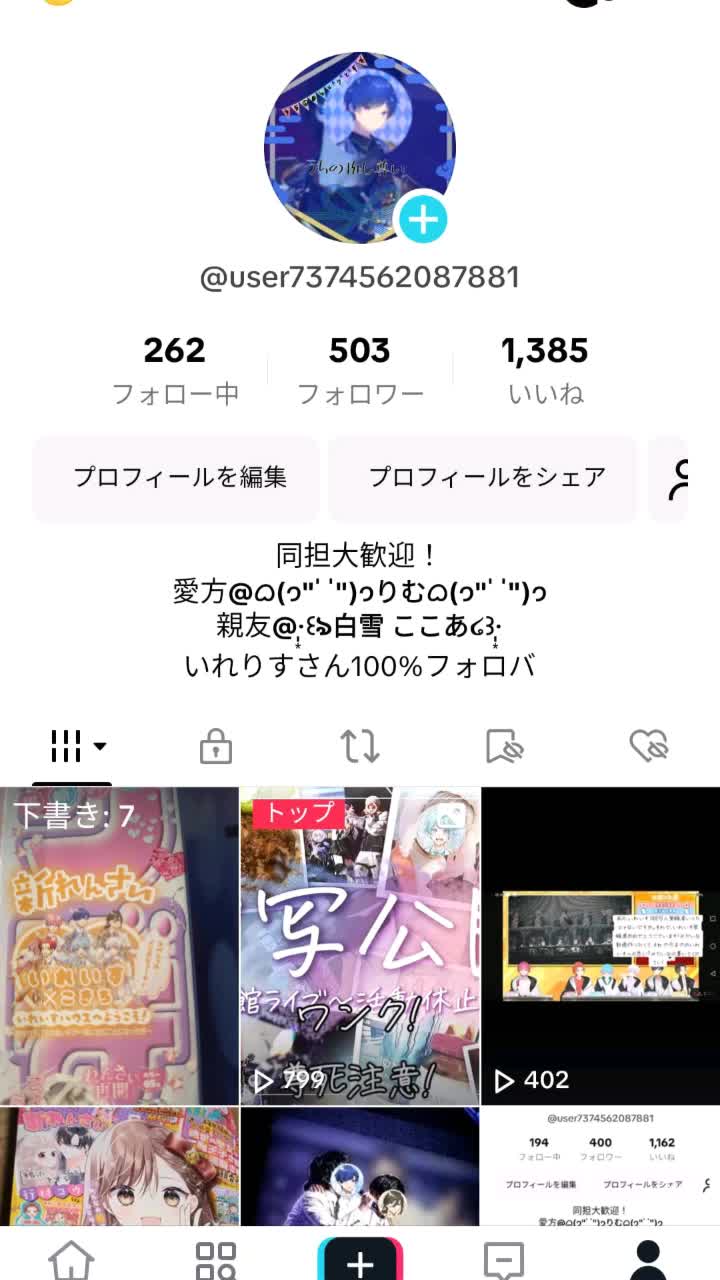Open the 下書き: 7 drafts tile
The image size is (720, 1280).
[119, 945]
